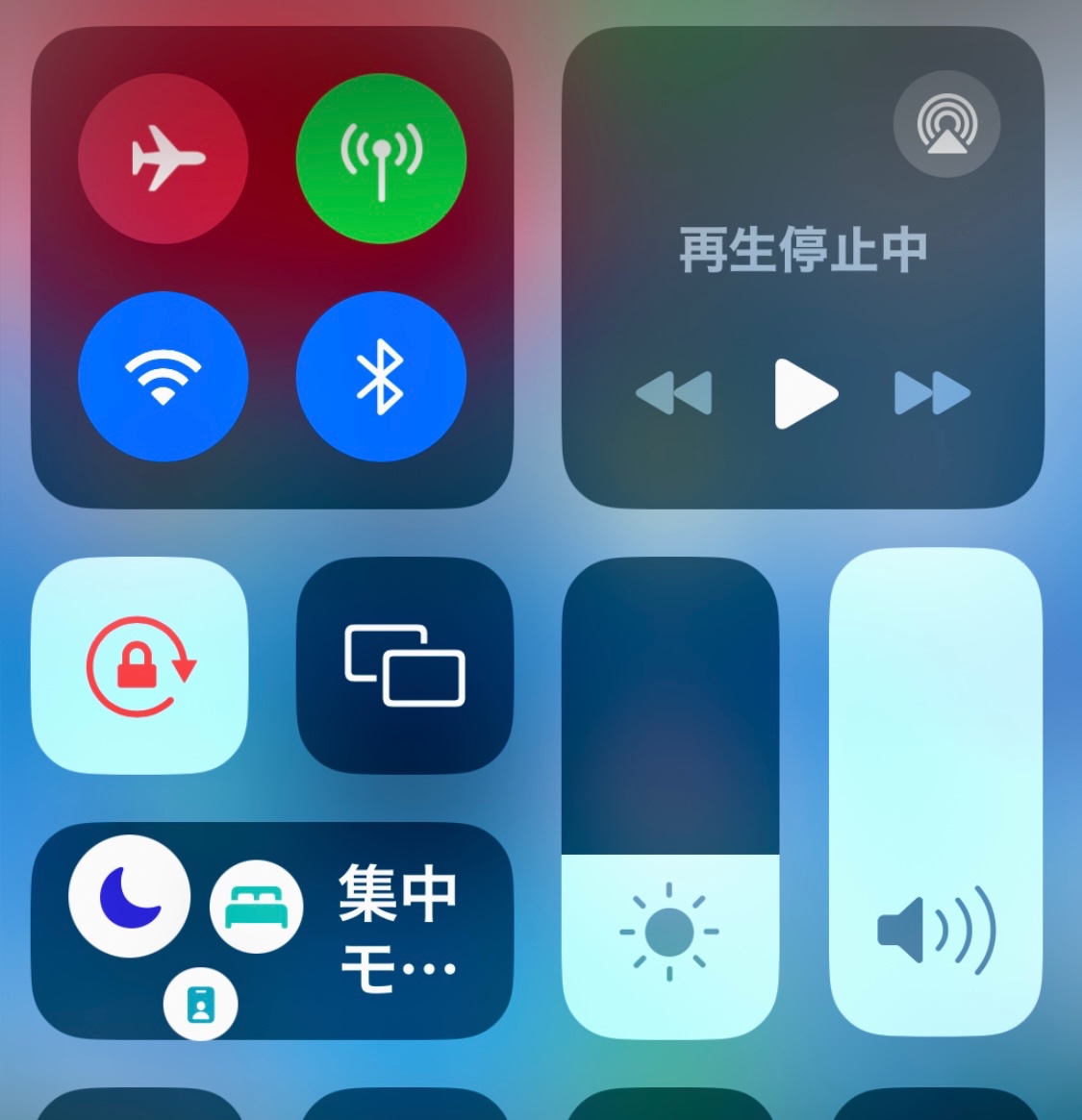This screenshot has height=1120, width=1082.
Task: Open the 集中モード focus list
Action: tap(397, 929)
